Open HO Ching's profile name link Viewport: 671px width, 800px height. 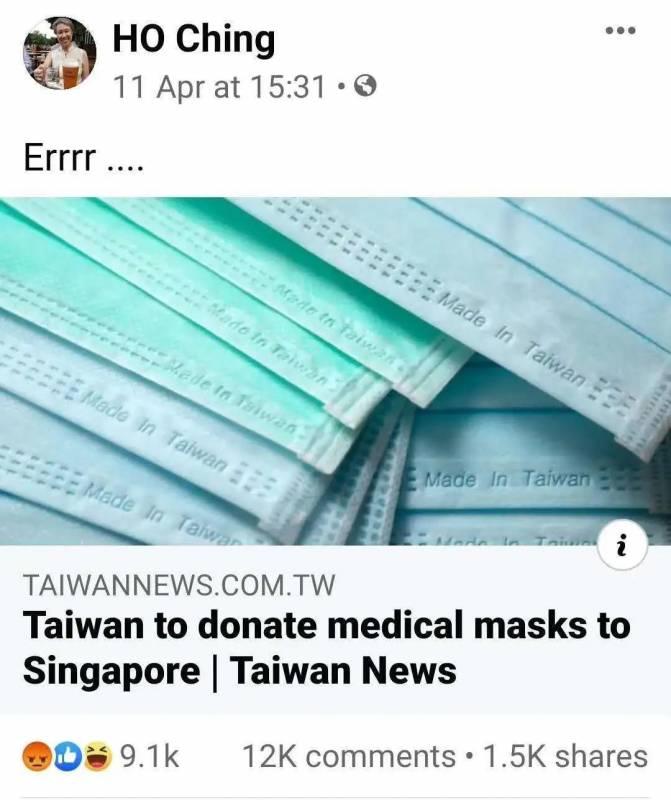point(194,39)
